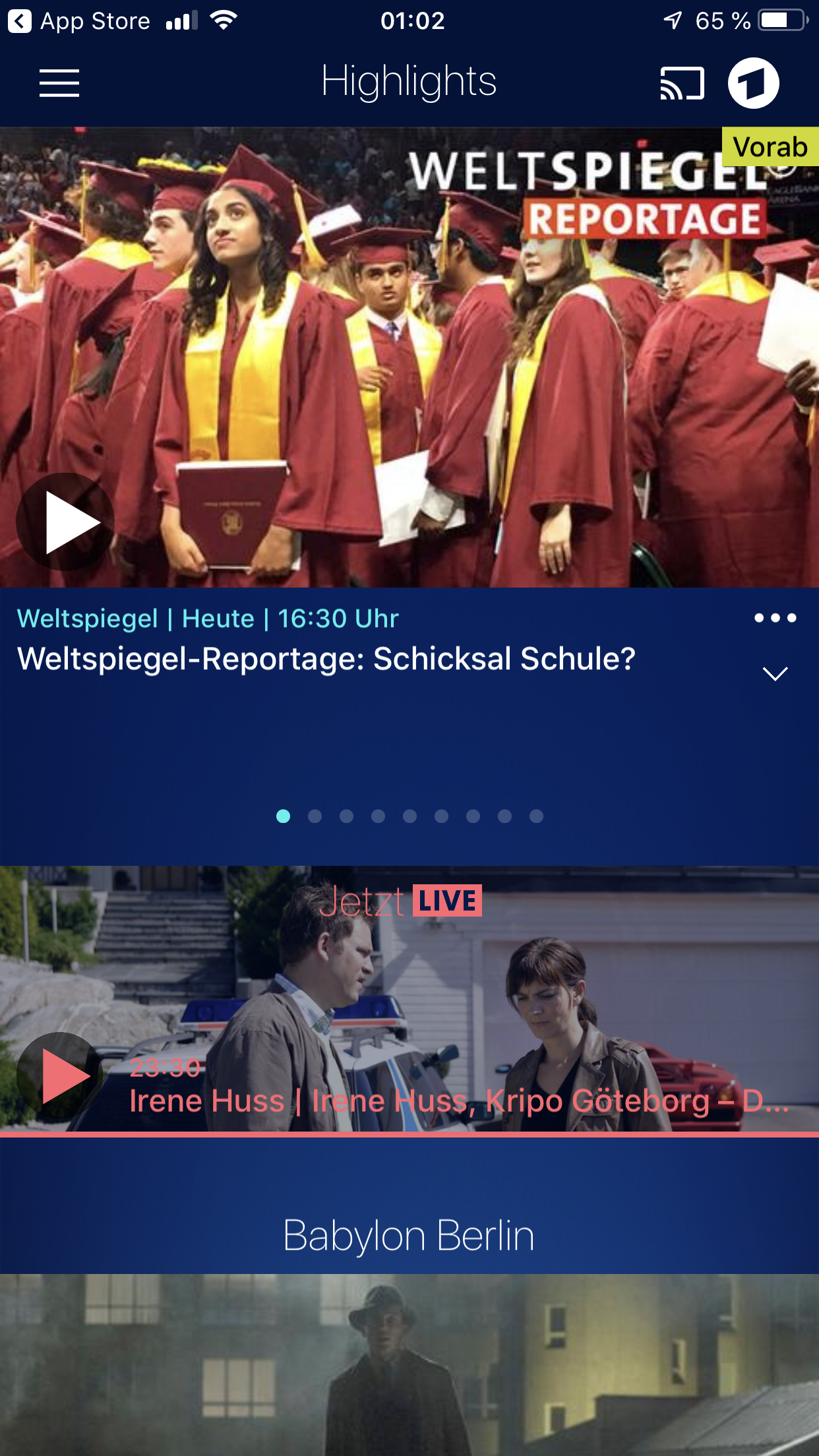The width and height of the screenshot is (819, 1456).
Task: Open the Babylon Berlin thumbnail
Action: [x=409, y=1365]
